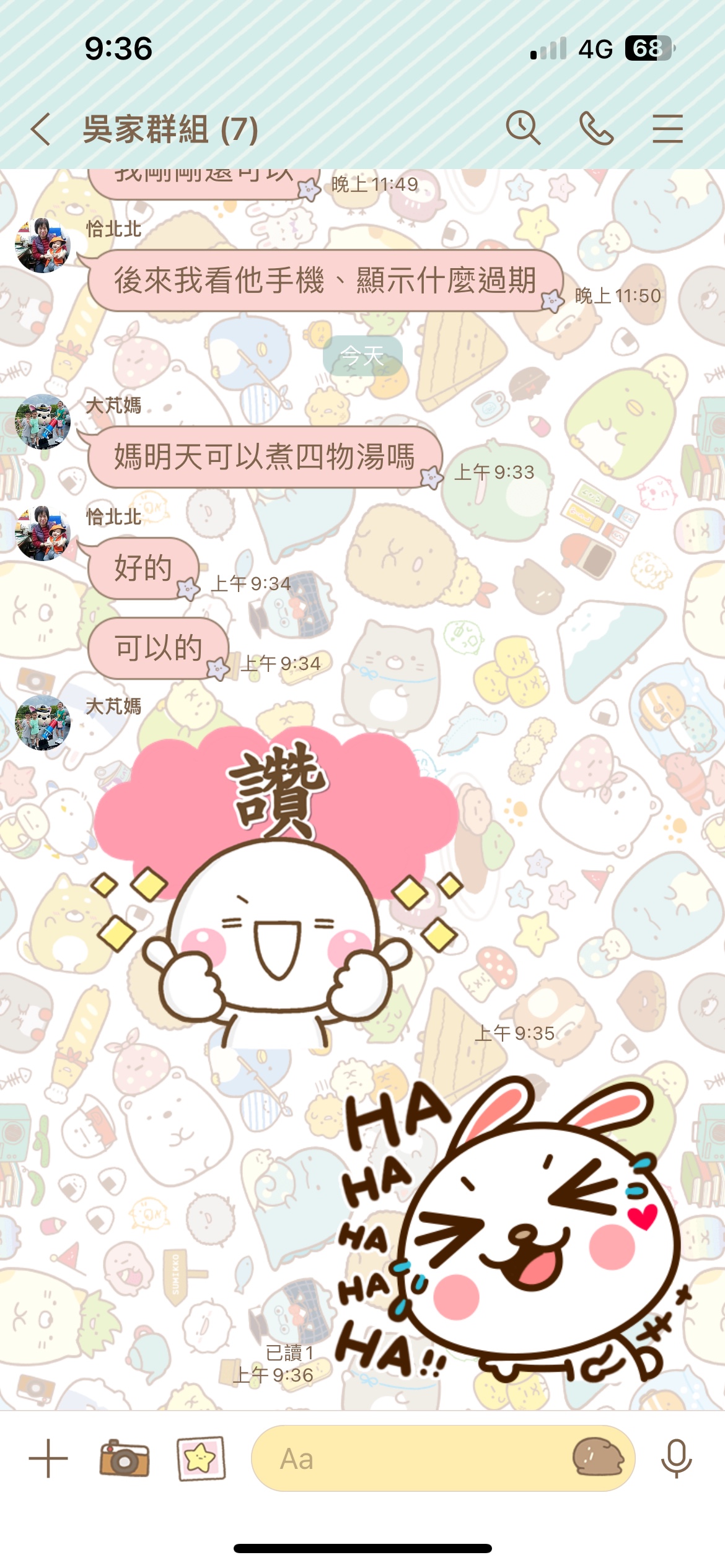Record a voice message with the microphone

676,1458
